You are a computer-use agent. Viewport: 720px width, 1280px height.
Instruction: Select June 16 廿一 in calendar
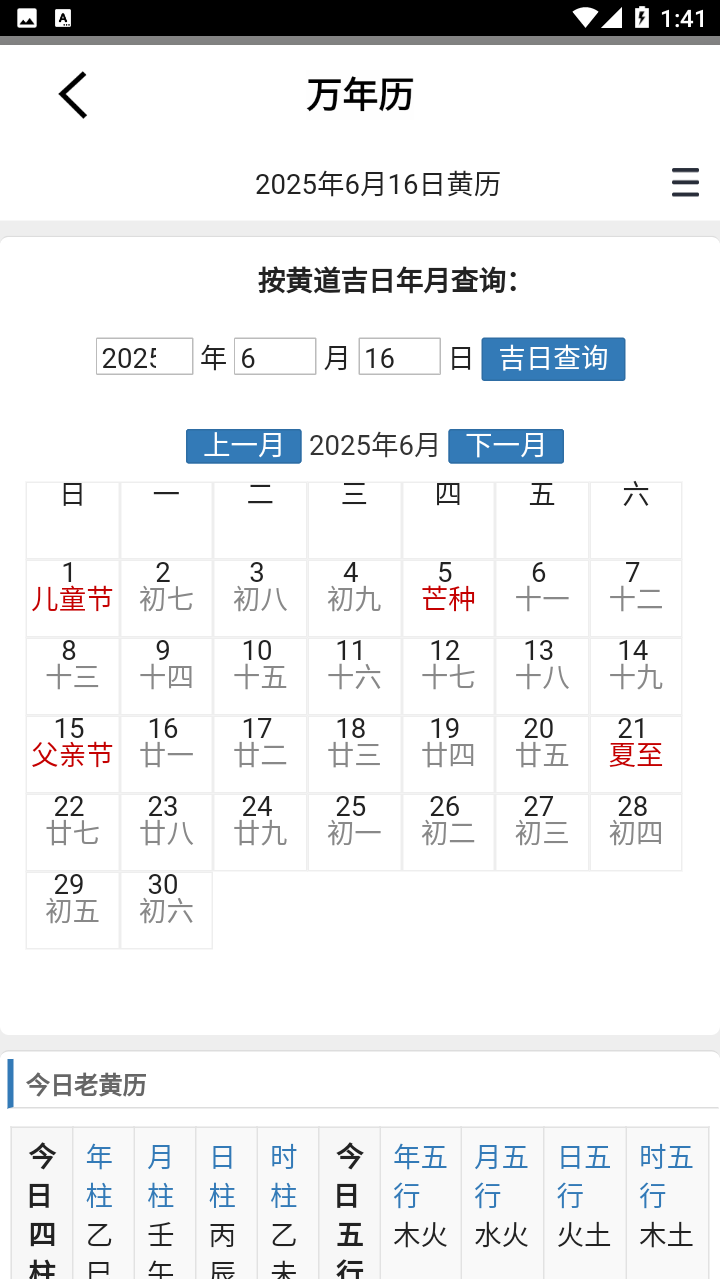click(x=166, y=754)
